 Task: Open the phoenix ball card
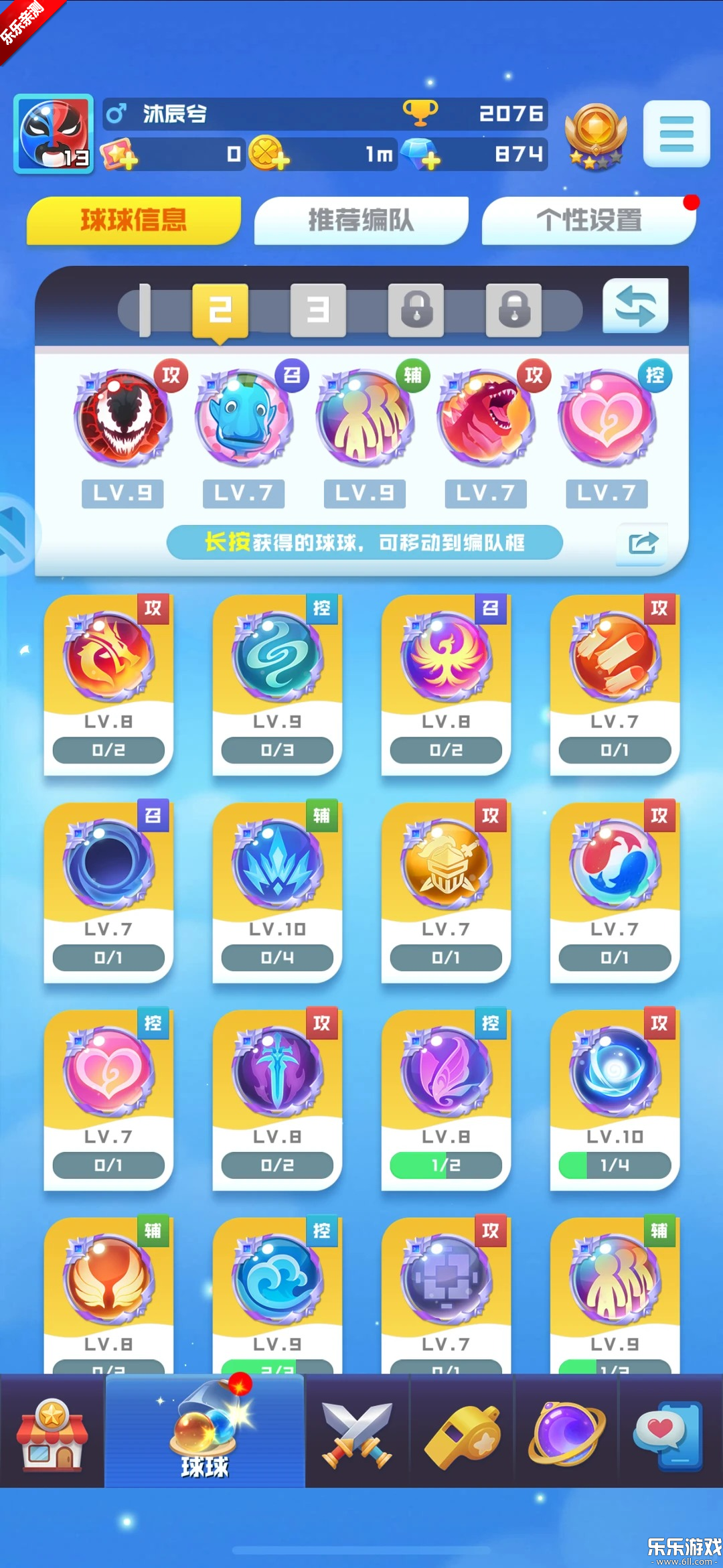point(446,683)
